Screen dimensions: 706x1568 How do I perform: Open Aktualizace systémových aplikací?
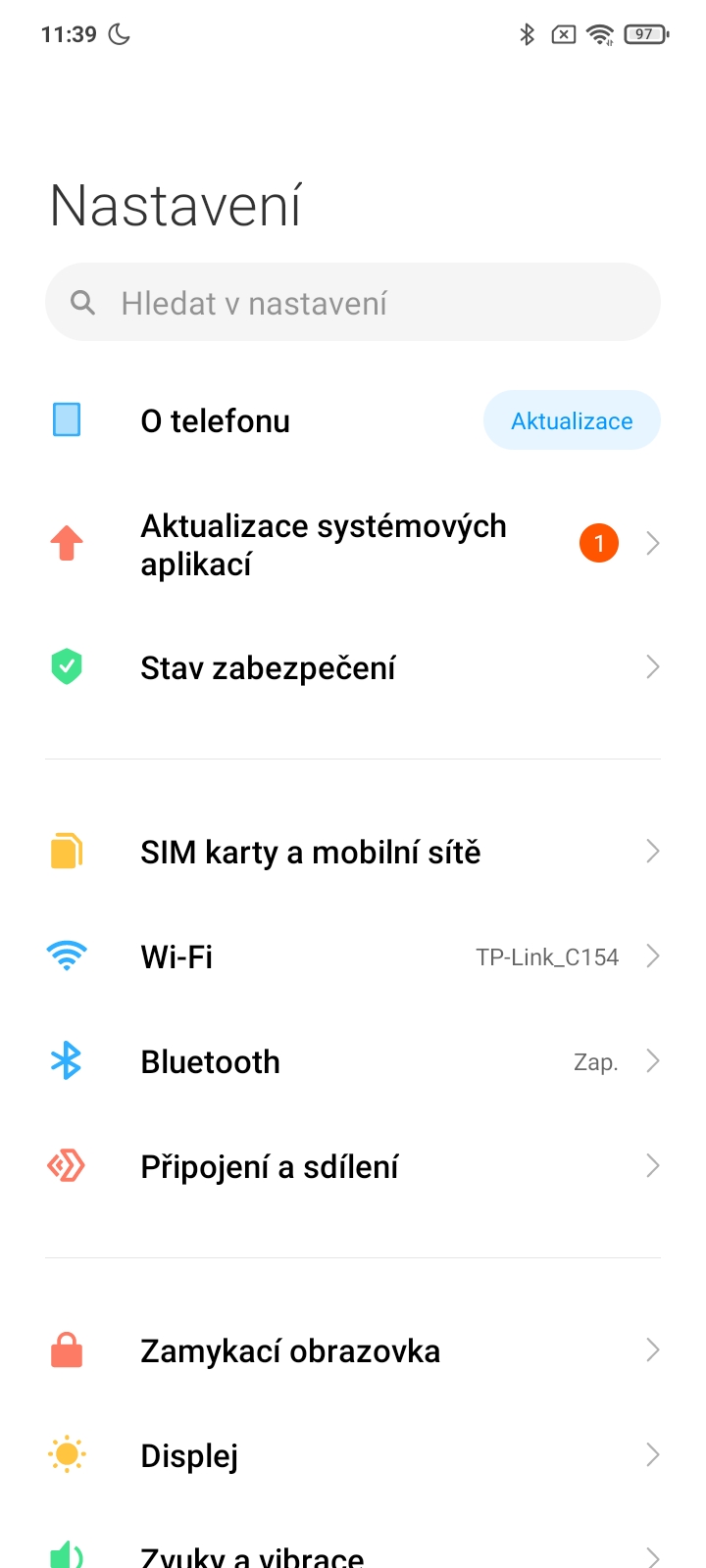(x=324, y=545)
